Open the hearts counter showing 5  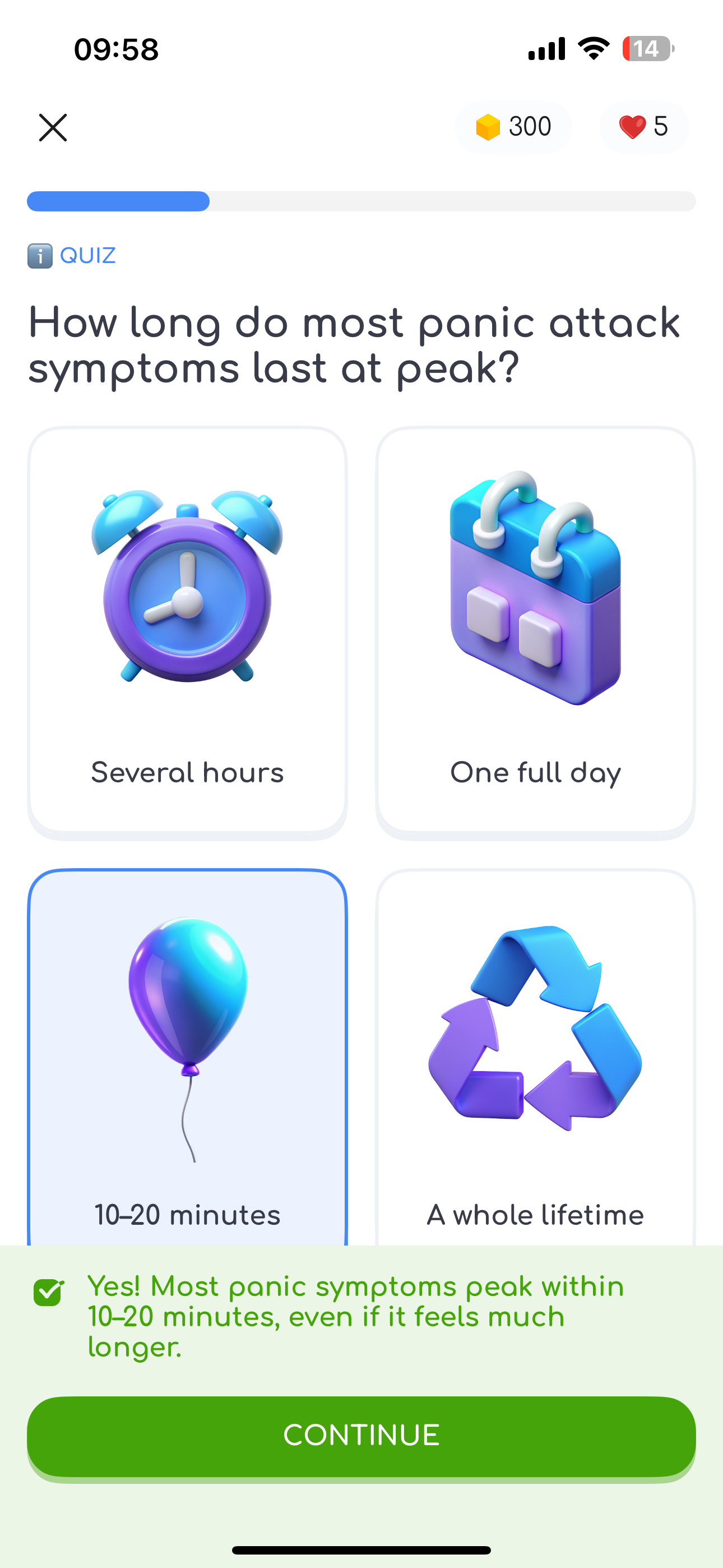pos(643,127)
